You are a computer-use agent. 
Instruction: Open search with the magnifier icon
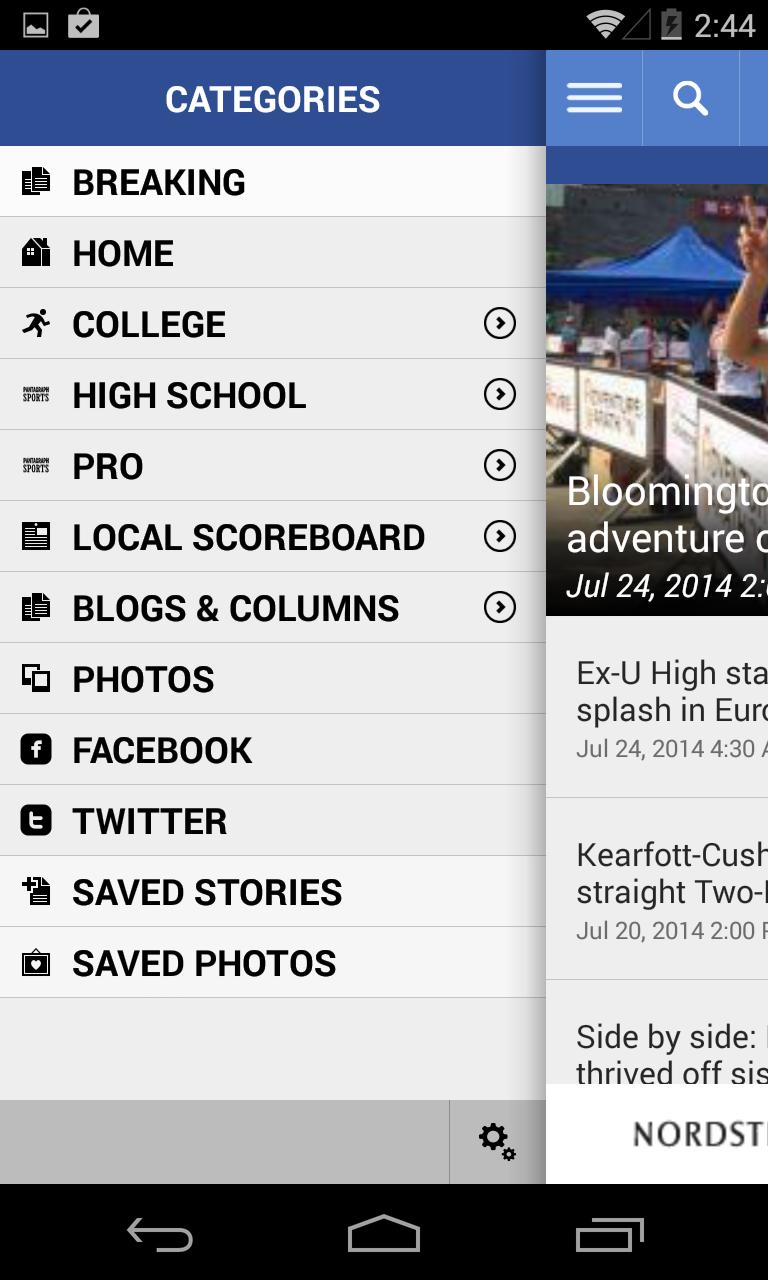coord(689,97)
